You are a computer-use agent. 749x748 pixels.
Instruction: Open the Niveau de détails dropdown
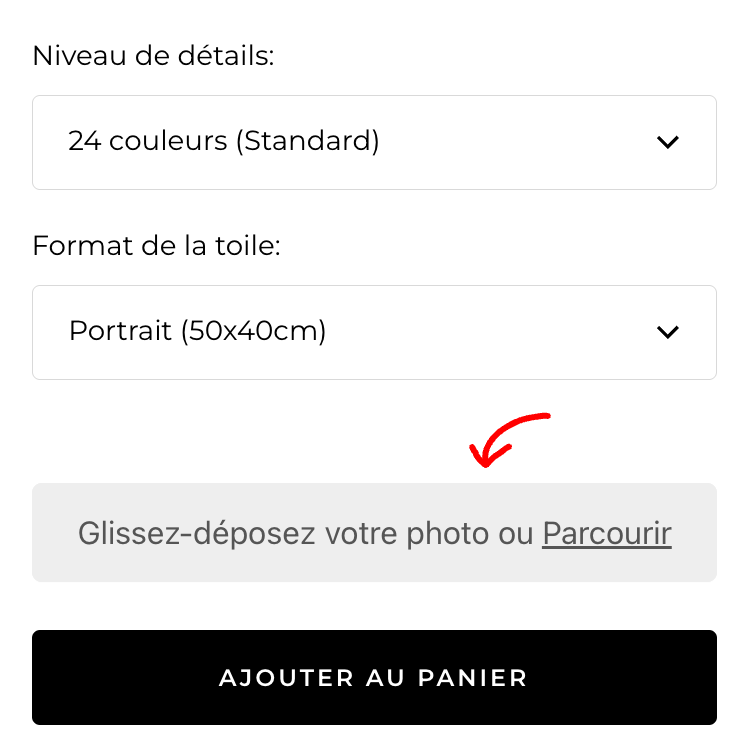[374, 142]
